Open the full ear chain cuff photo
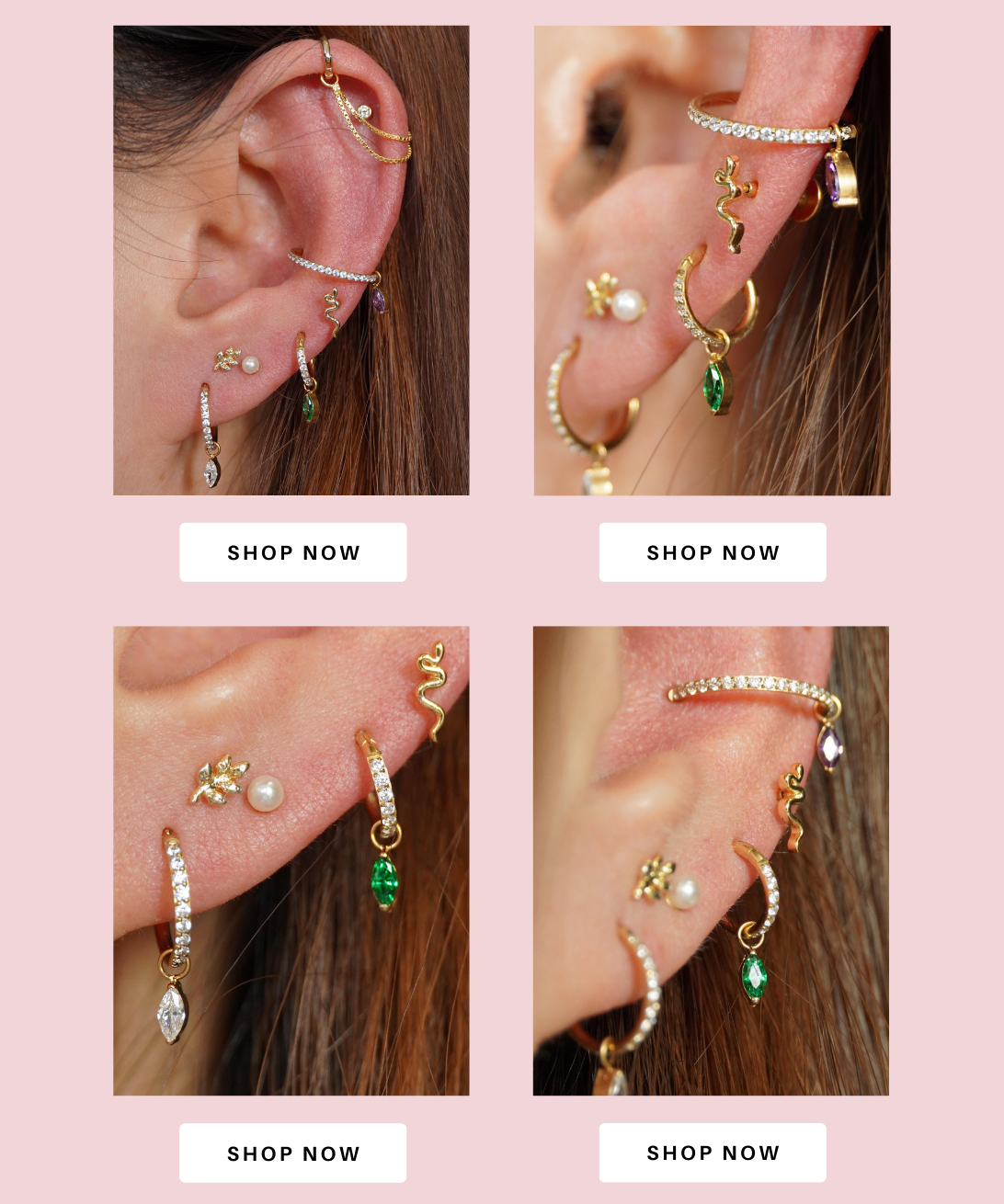 coord(291,260)
